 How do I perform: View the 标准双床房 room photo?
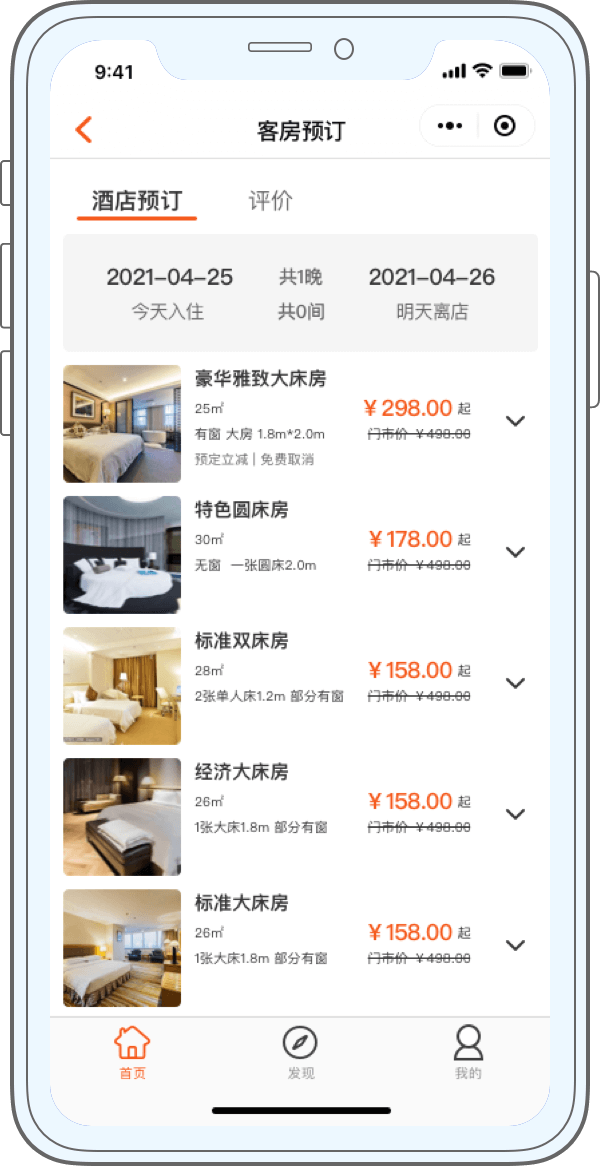[x=122, y=686]
